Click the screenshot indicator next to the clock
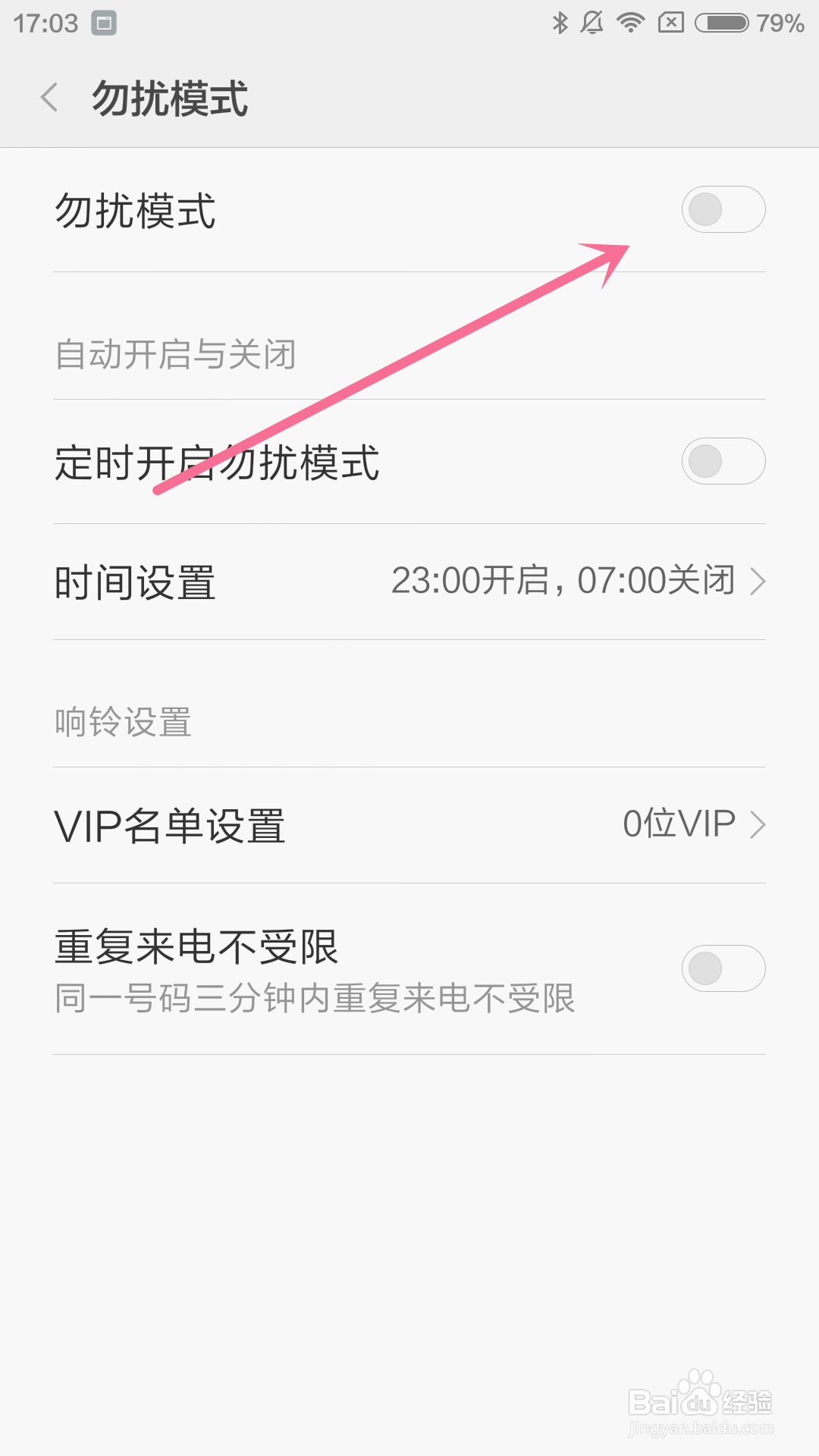 [x=102, y=23]
